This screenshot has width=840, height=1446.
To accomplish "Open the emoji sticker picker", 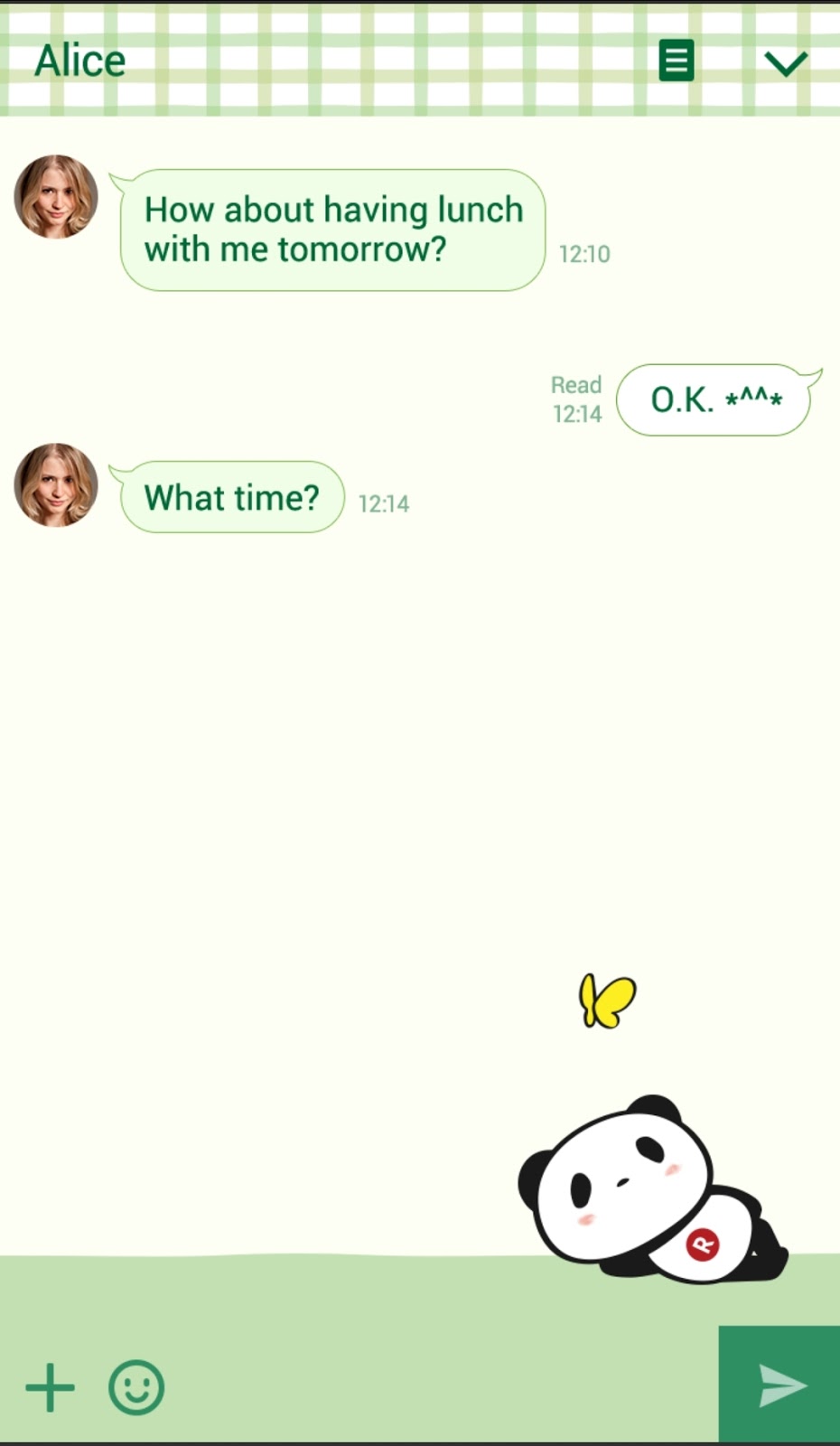I will point(136,1387).
